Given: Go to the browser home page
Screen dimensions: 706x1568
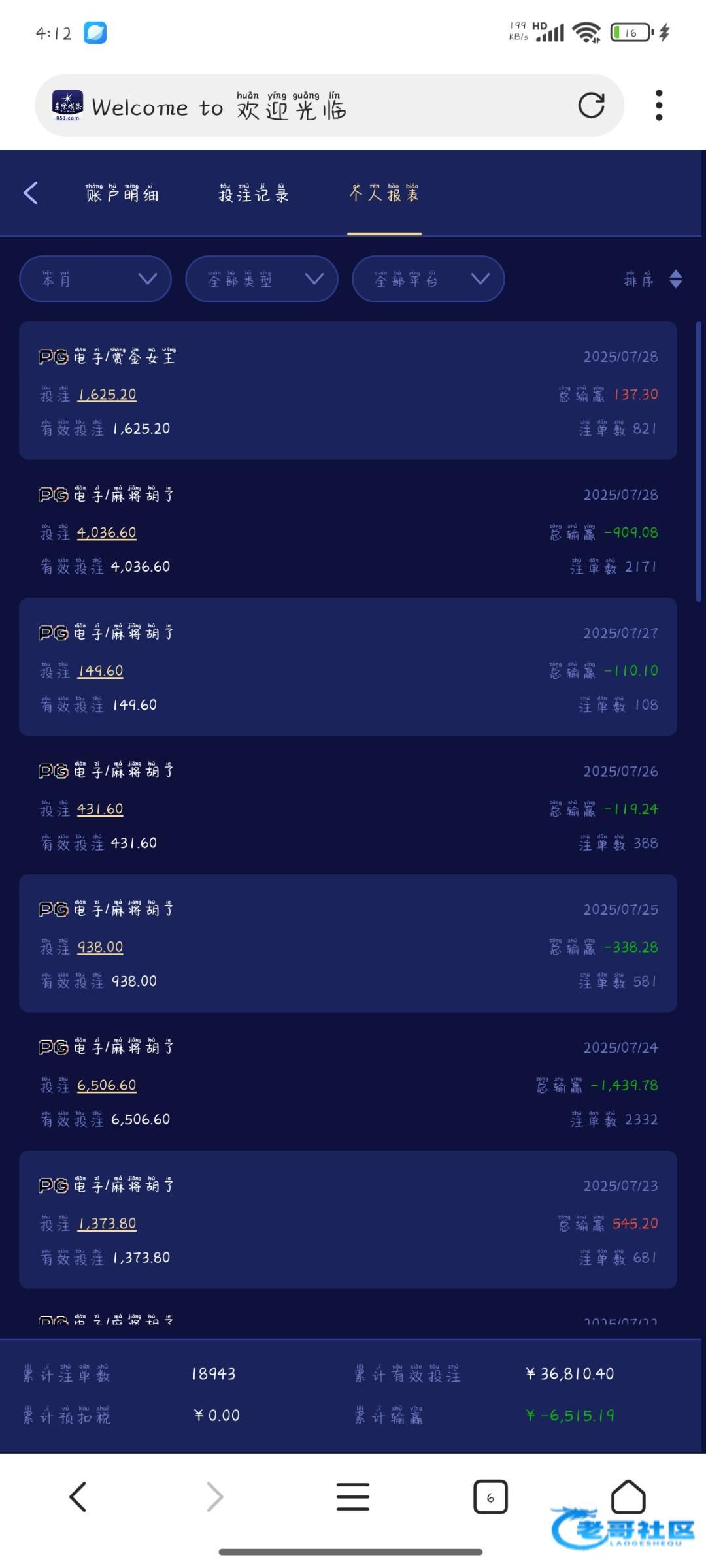Looking at the screenshot, I should pos(628,1496).
